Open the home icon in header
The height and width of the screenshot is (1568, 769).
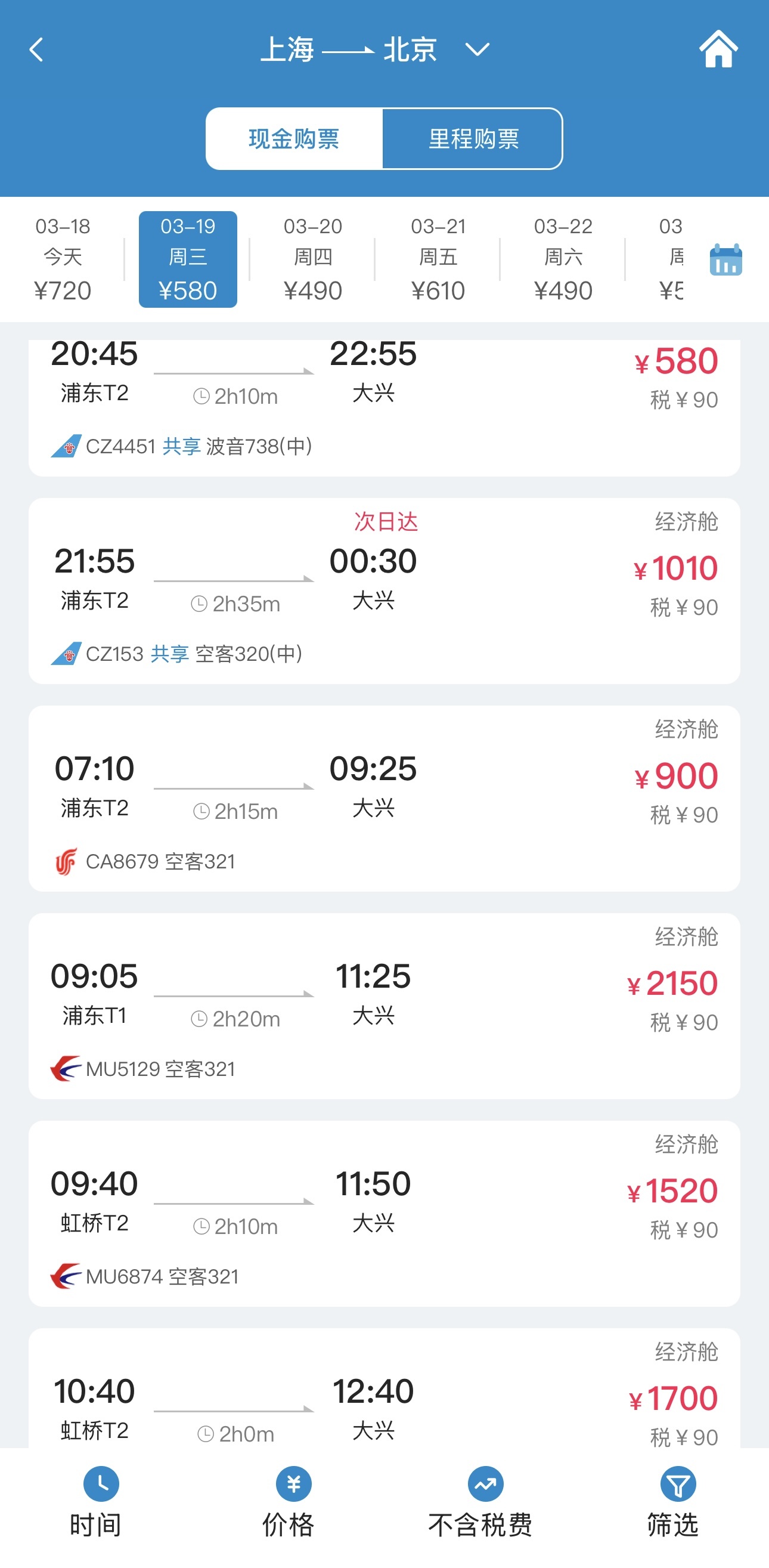coord(718,49)
